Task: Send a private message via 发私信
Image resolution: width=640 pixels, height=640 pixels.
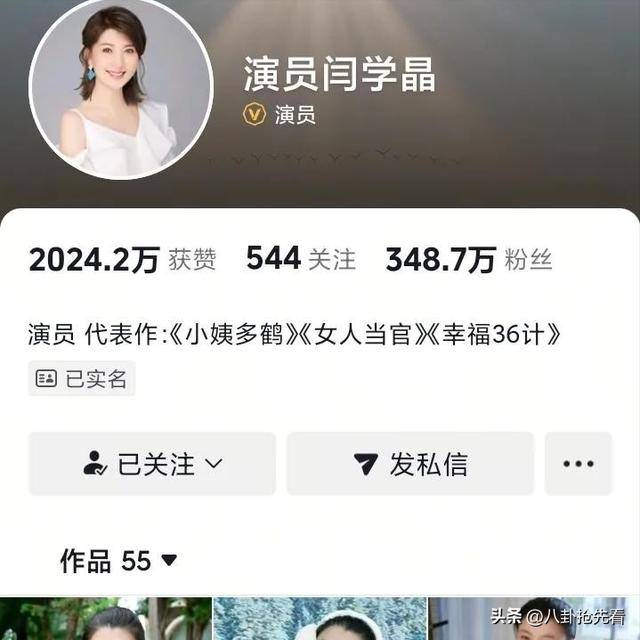Action: click(x=410, y=464)
